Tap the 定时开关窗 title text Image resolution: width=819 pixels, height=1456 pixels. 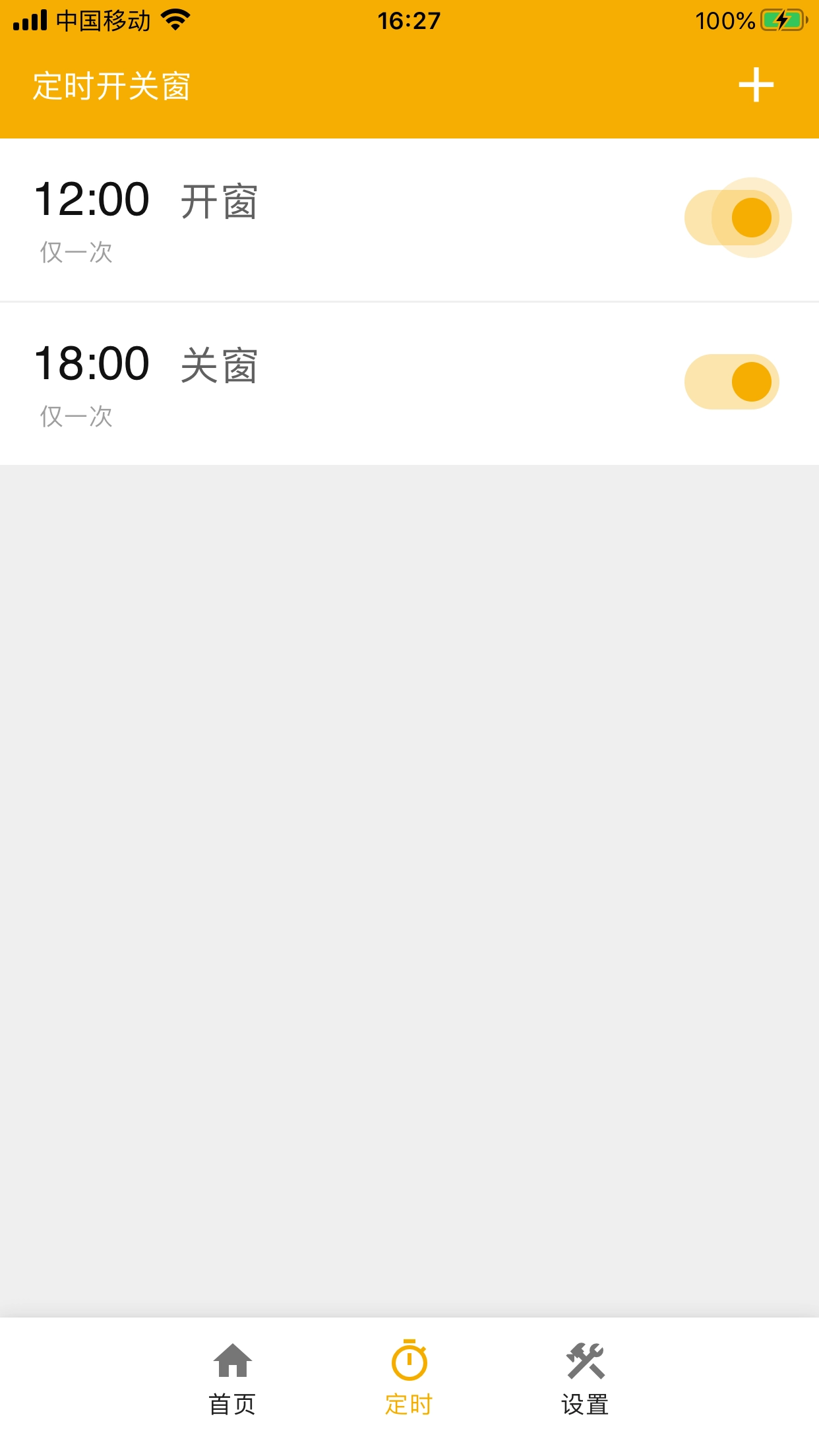point(111,86)
